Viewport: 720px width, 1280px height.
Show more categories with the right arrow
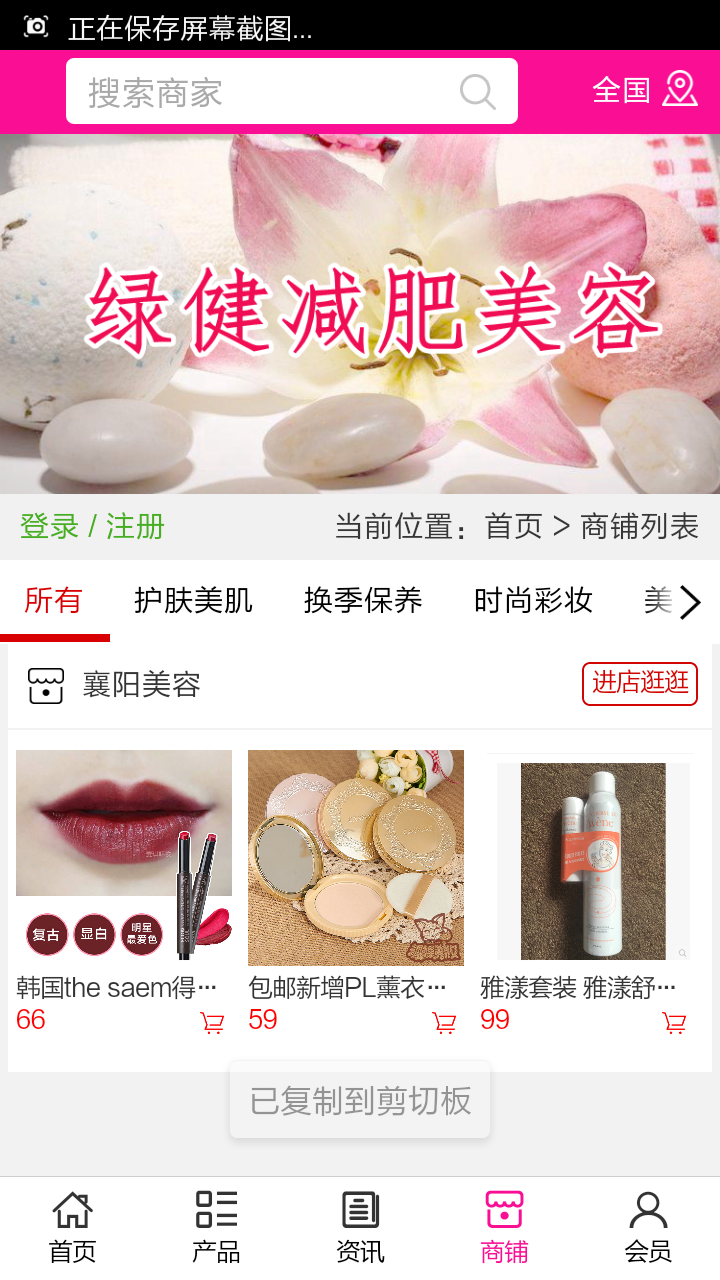[x=690, y=602]
